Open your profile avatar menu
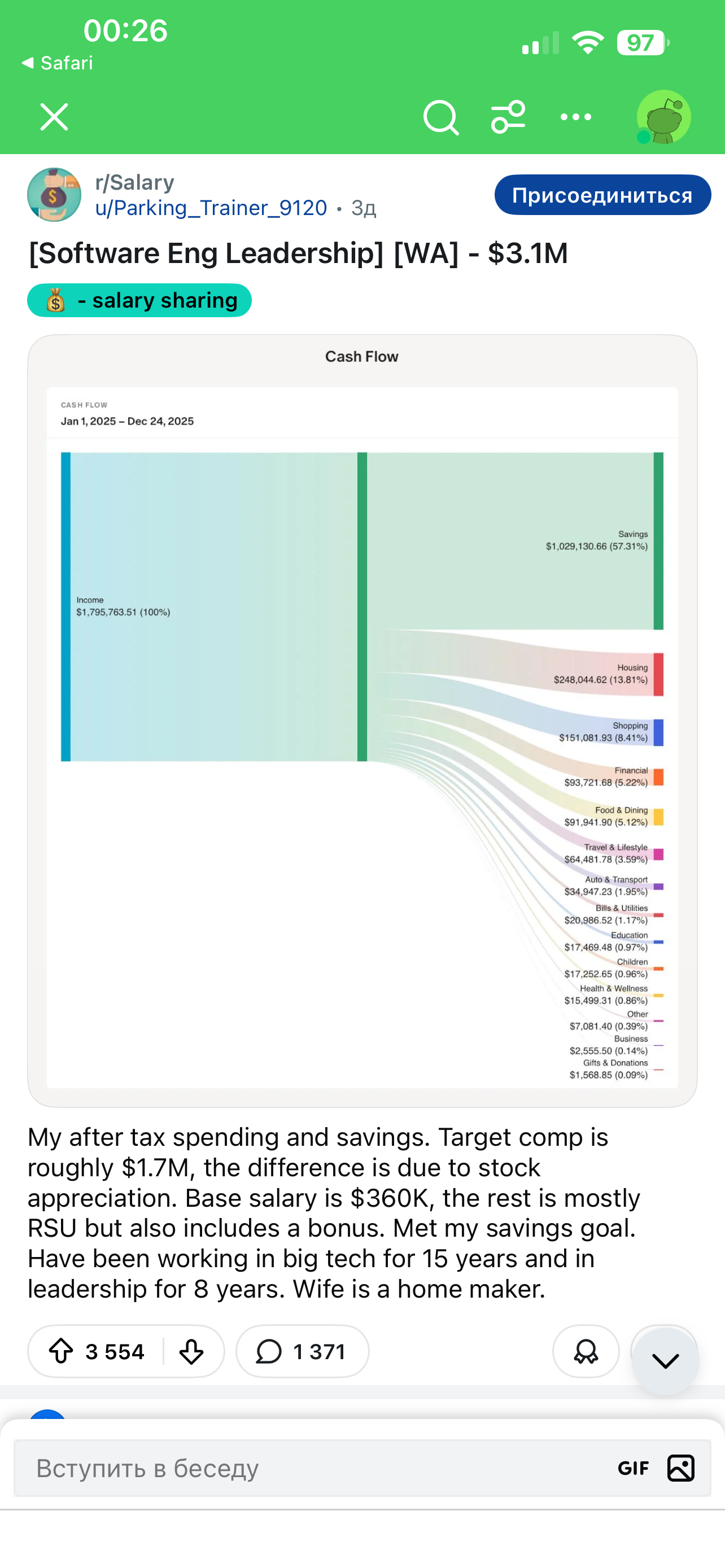This screenshot has height=1568, width=725. 663,117
